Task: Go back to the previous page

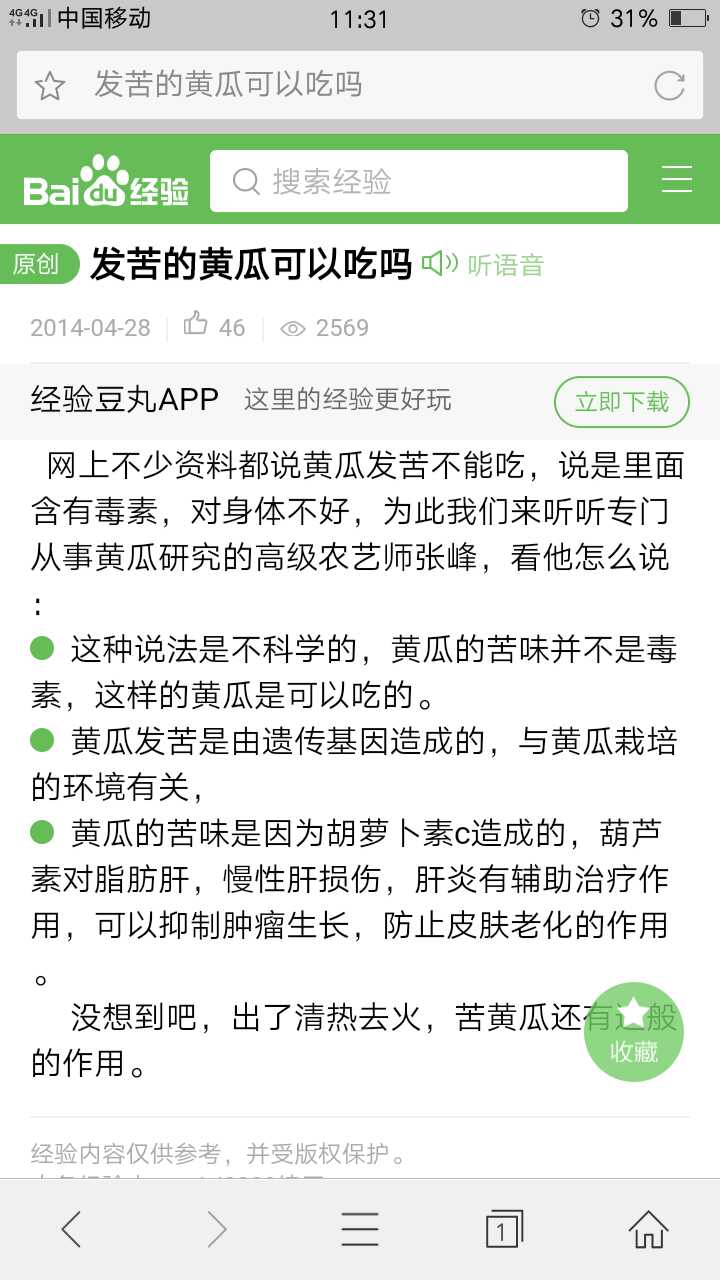Action: point(71,1229)
